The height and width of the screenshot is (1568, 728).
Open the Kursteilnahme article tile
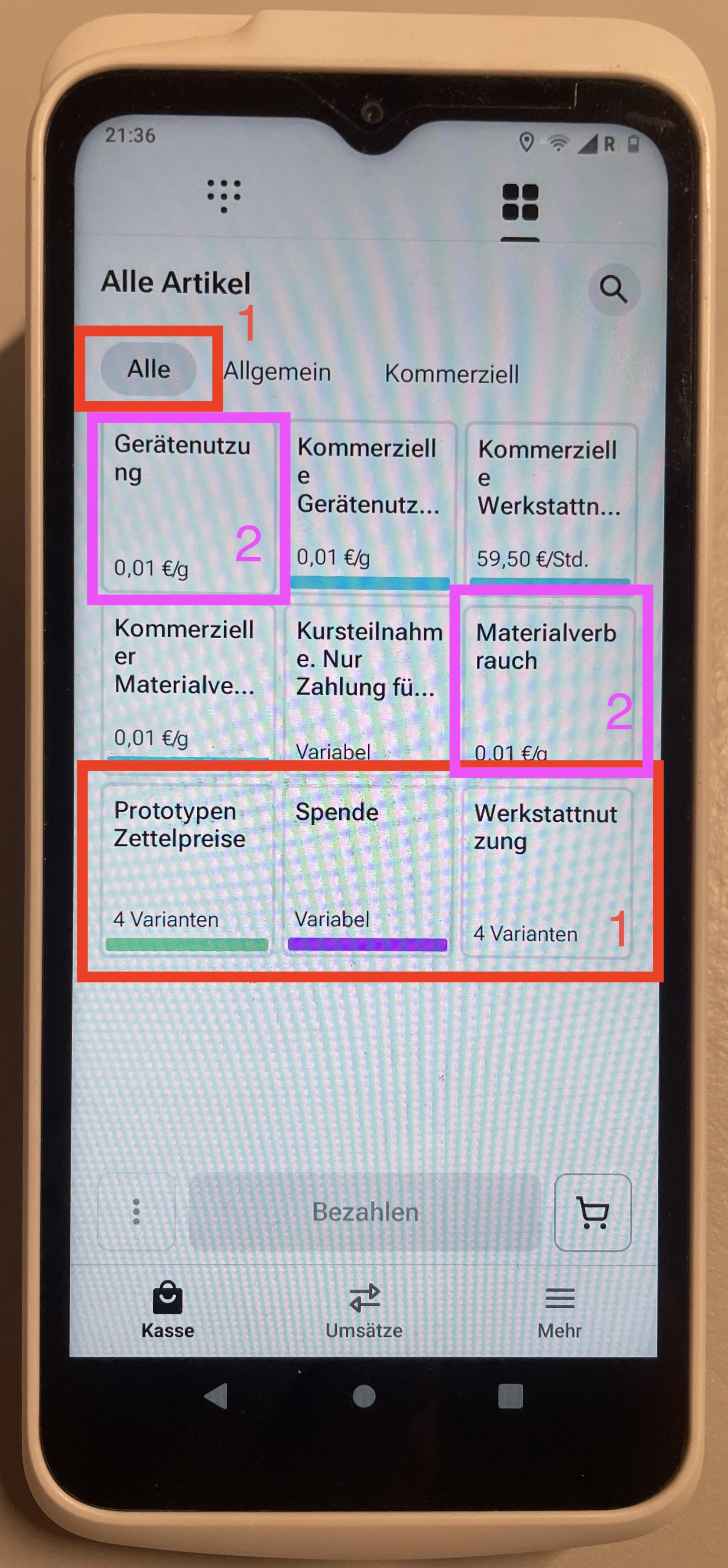(x=368, y=683)
